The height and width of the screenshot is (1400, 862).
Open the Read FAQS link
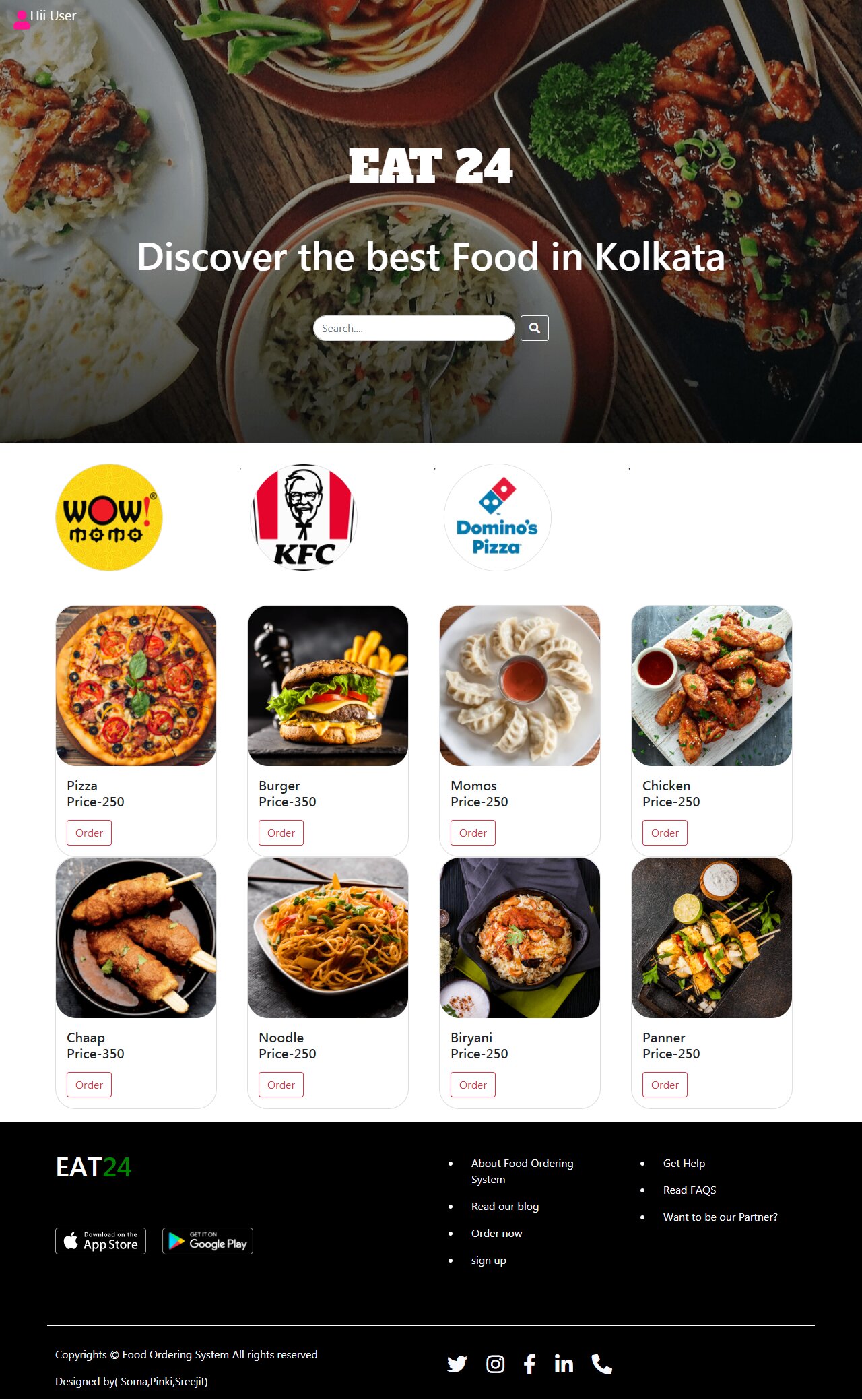pos(690,1190)
